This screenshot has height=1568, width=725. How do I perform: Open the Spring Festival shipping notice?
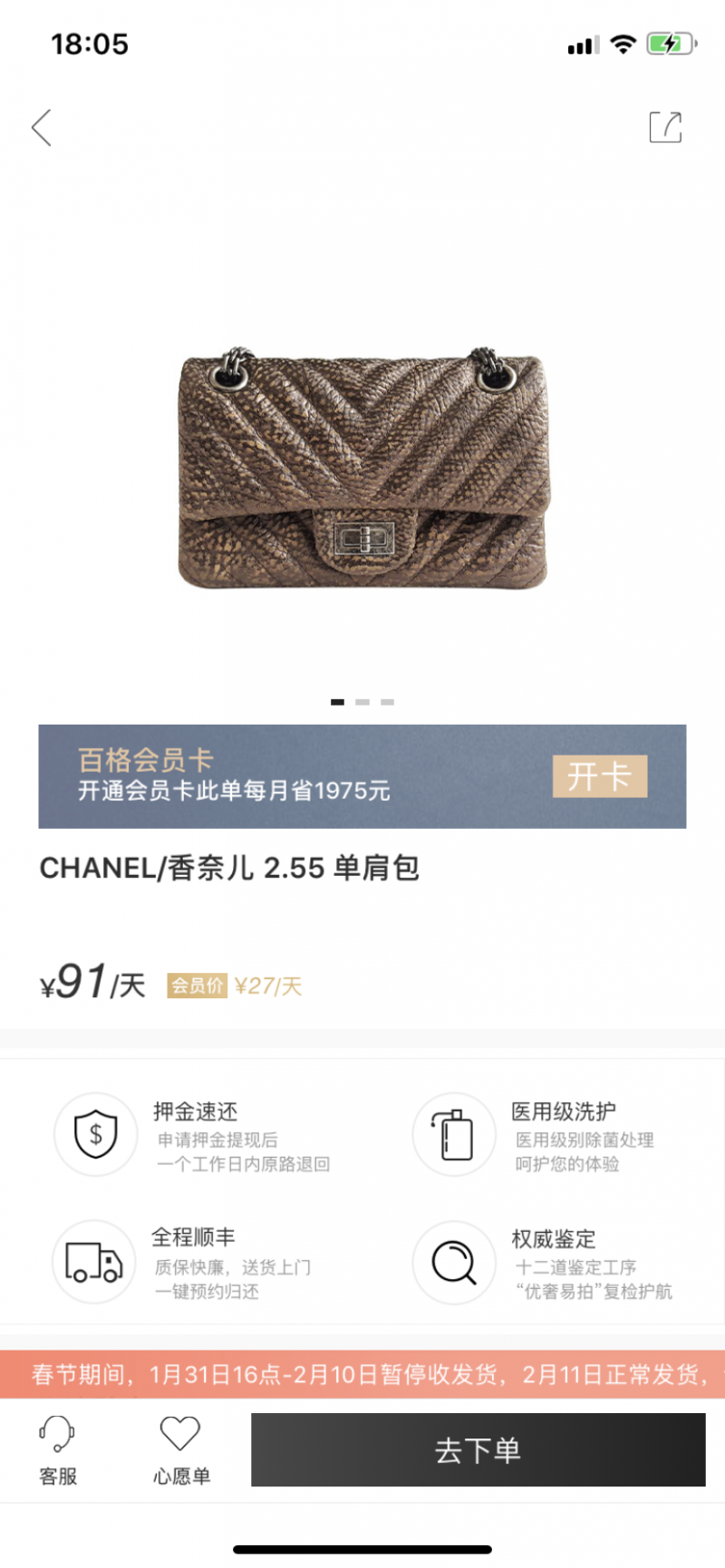click(362, 1374)
